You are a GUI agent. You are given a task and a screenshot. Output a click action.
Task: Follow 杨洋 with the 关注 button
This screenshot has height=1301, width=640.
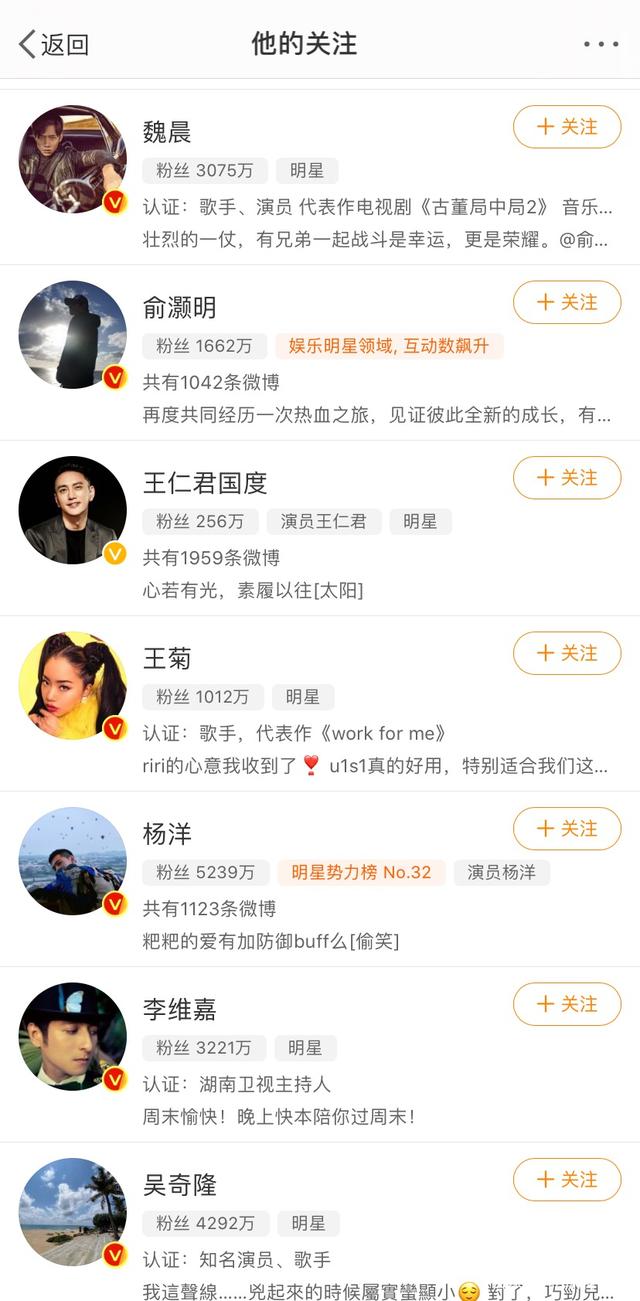coord(567,829)
